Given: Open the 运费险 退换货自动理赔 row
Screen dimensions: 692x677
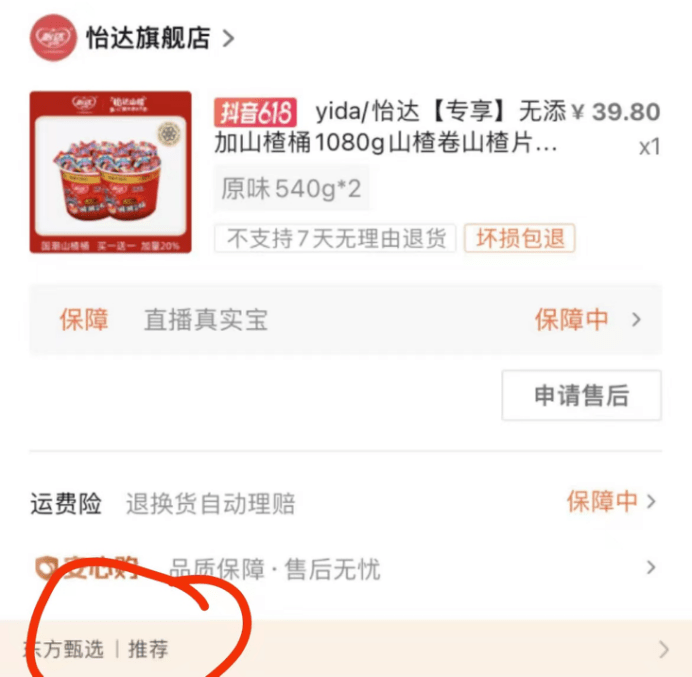Looking at the screenshot, I should click(x=345, y=502).
